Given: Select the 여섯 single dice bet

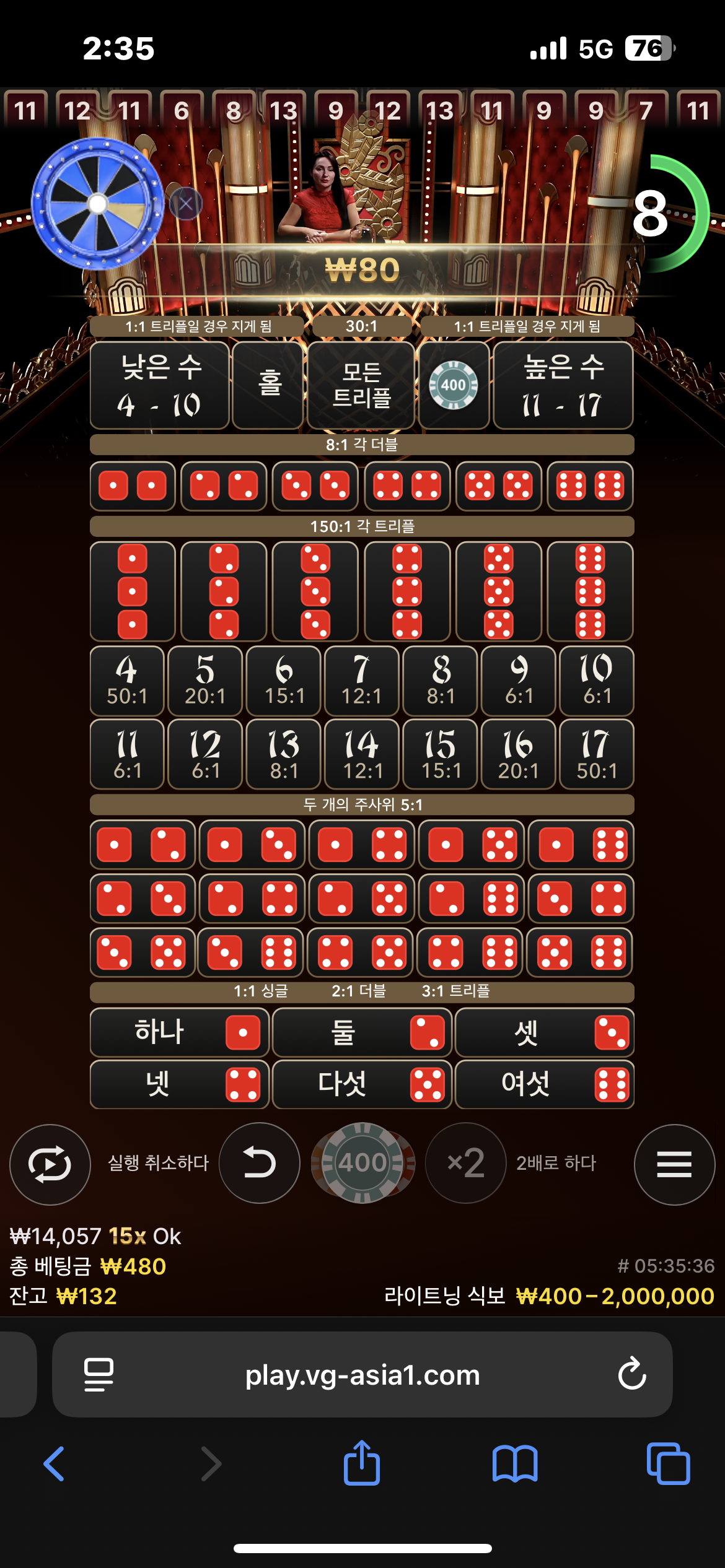Looking at the screenshot, I should (545, 1084).
